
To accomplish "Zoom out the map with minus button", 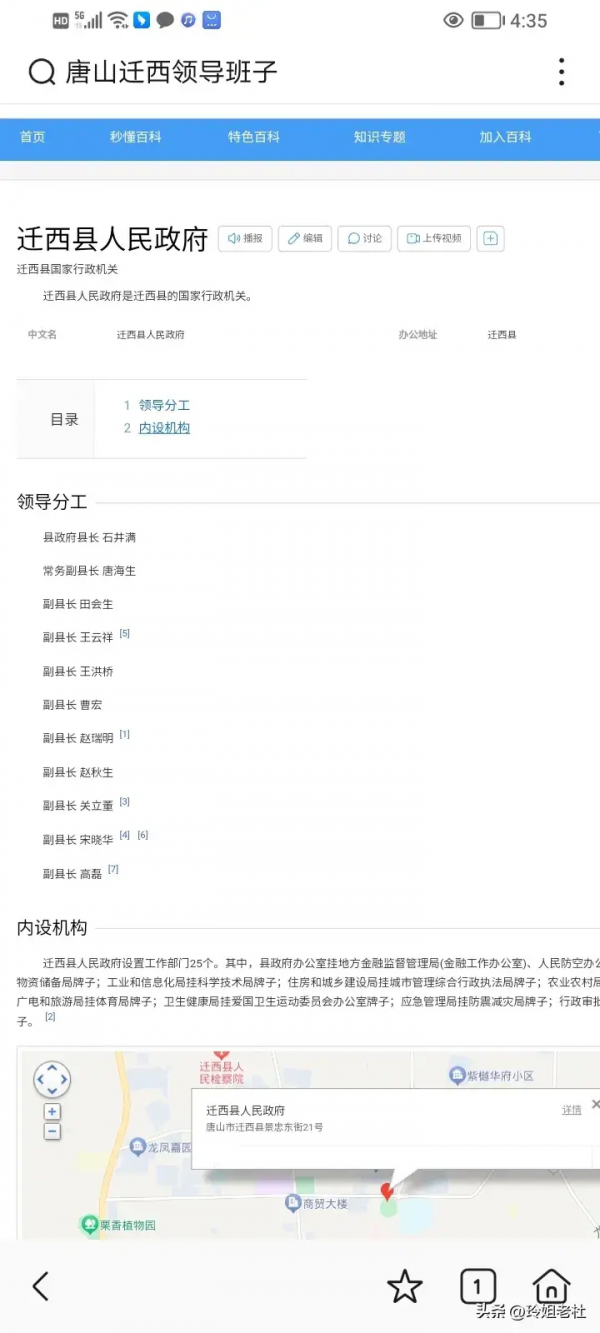I will 52,1132.
